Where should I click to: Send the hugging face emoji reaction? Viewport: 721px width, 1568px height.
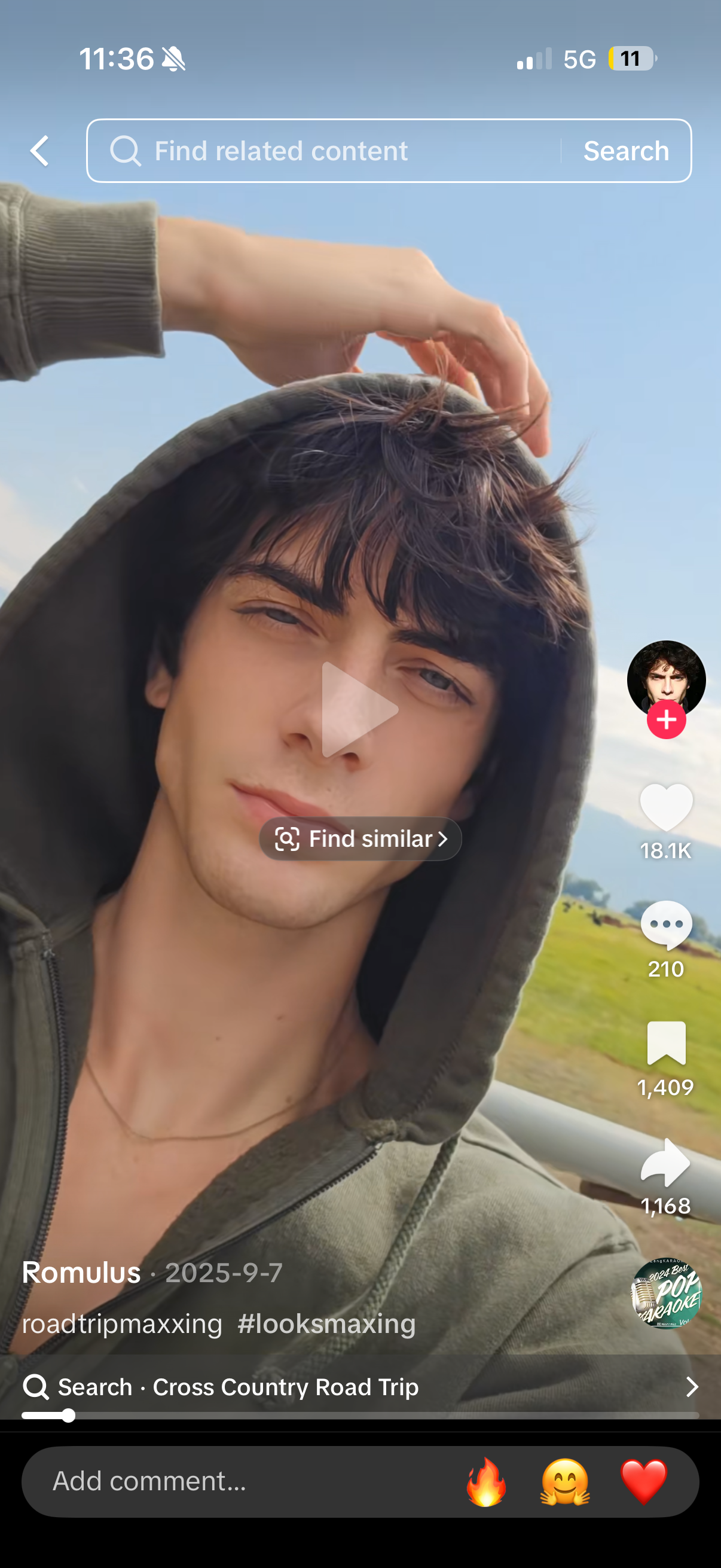point(564,1482)
